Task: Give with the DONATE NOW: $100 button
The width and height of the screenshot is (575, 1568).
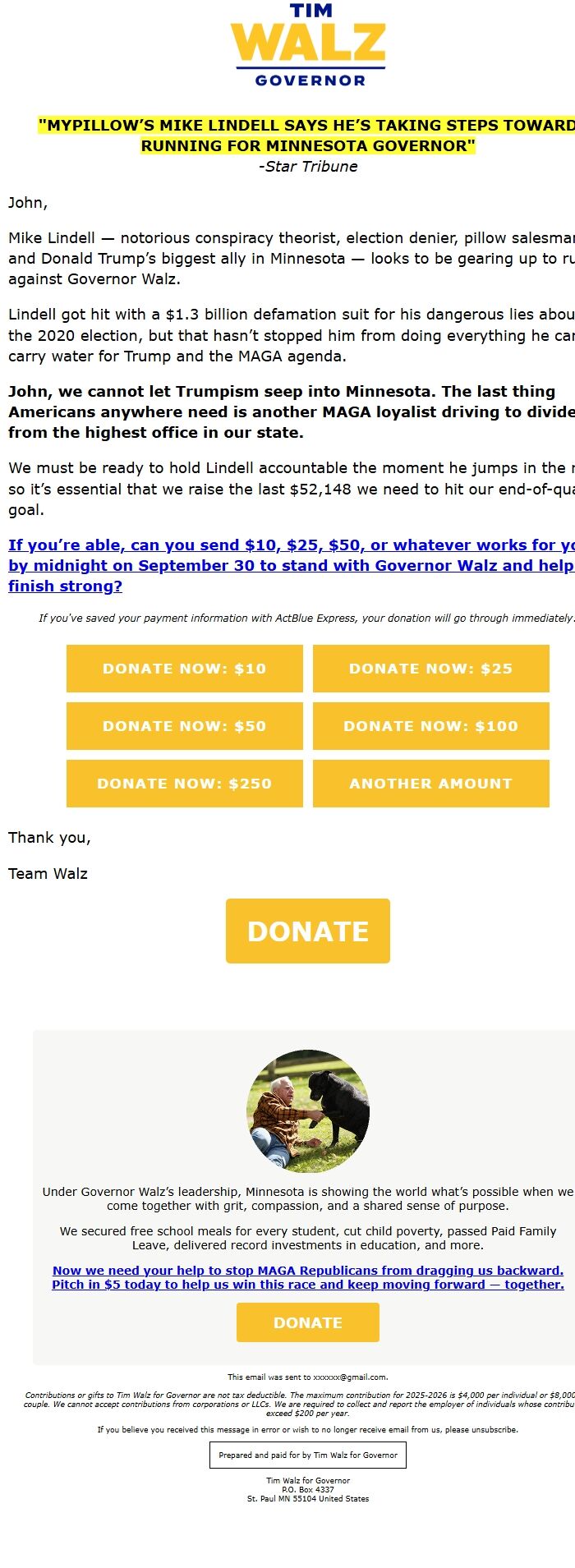Action: [x=430, y=726]
